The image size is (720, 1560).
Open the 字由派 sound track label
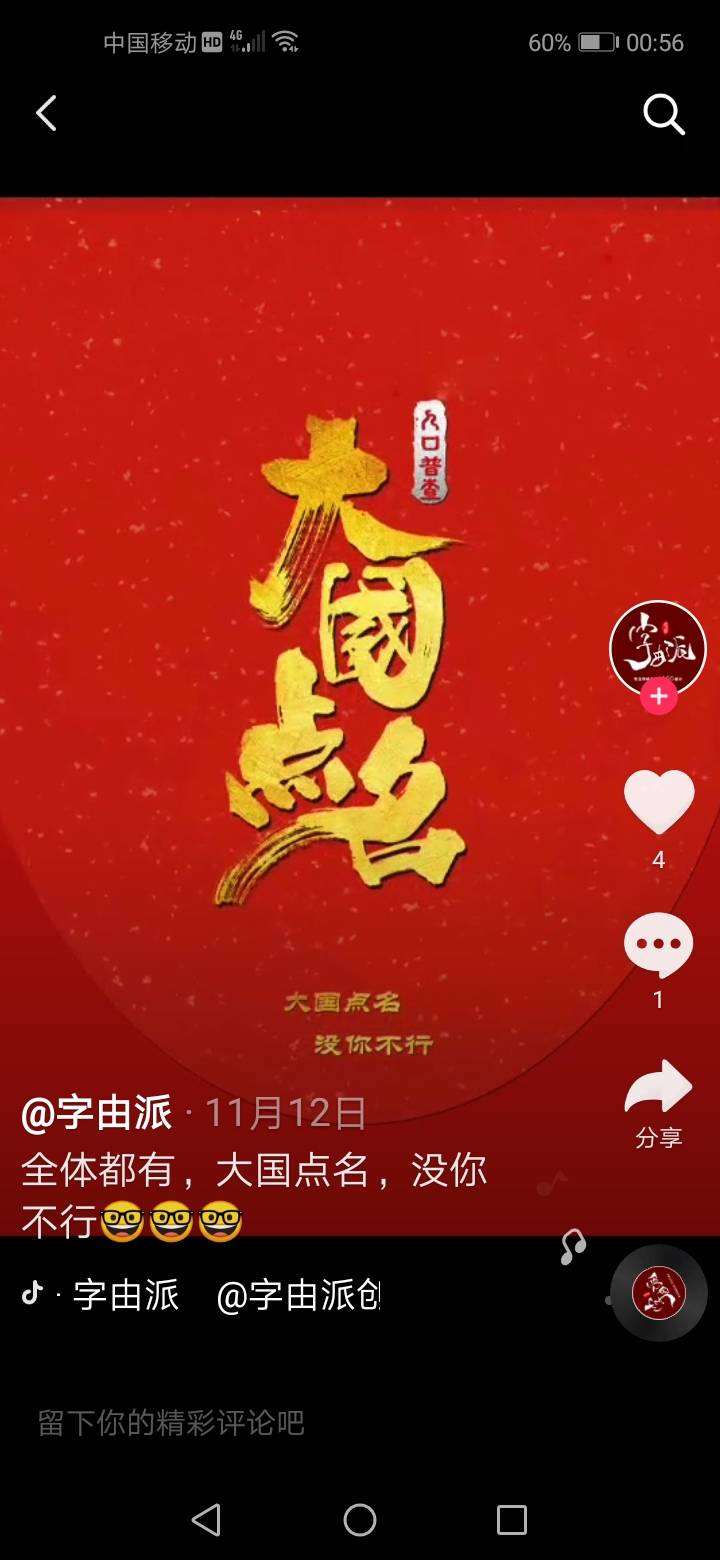[x=126, y=1295]
